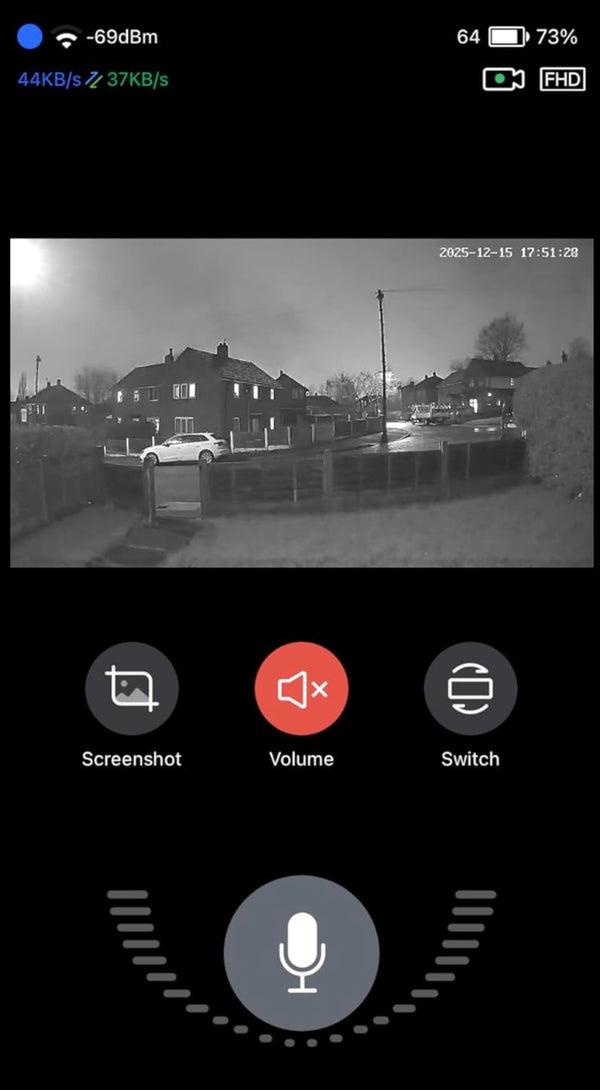This screenshot has width=600, height=1090.
Task: Change the FHD video quality
Action: coord(562,79)
